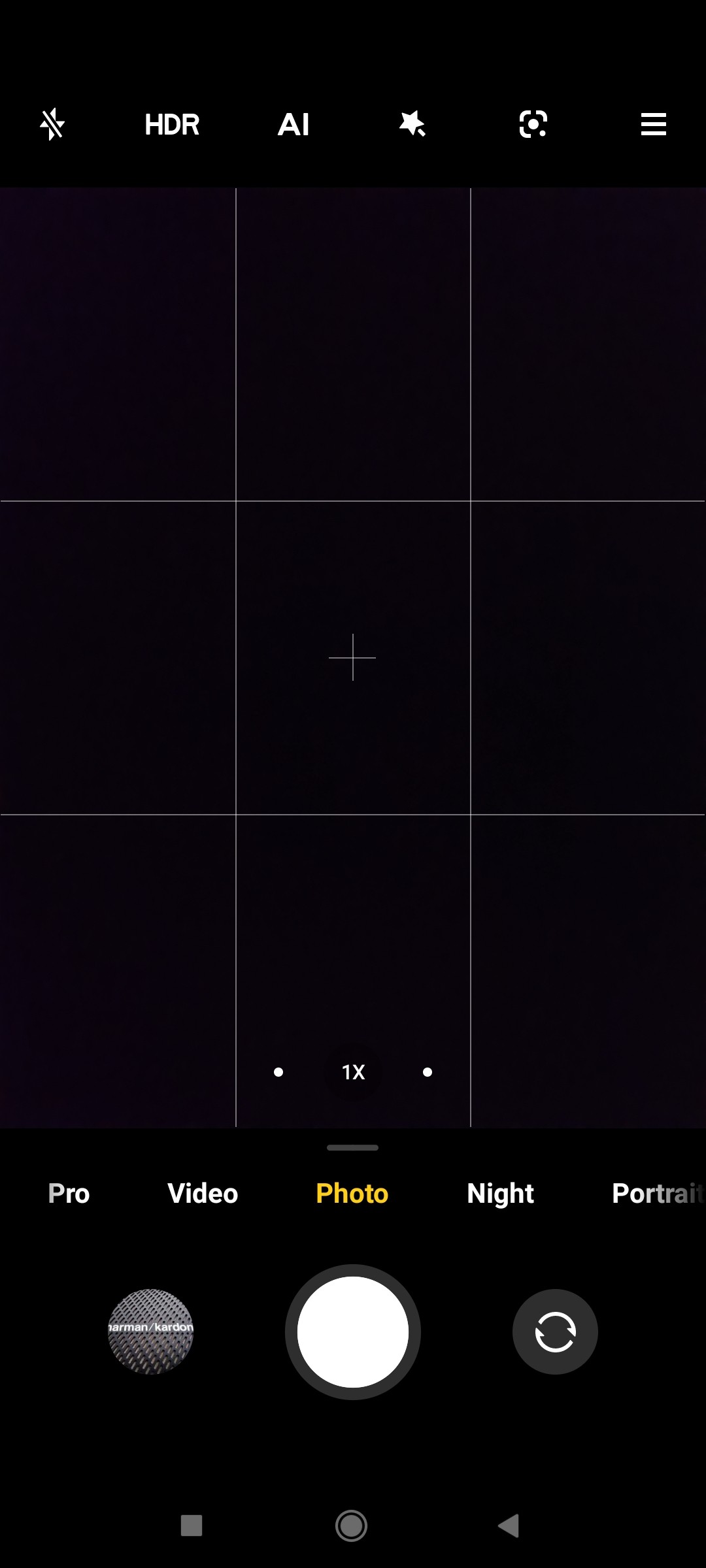Screen dimensions: 706x1568
Task: Open recent apps with the square button
Action: pos(192,1526)
